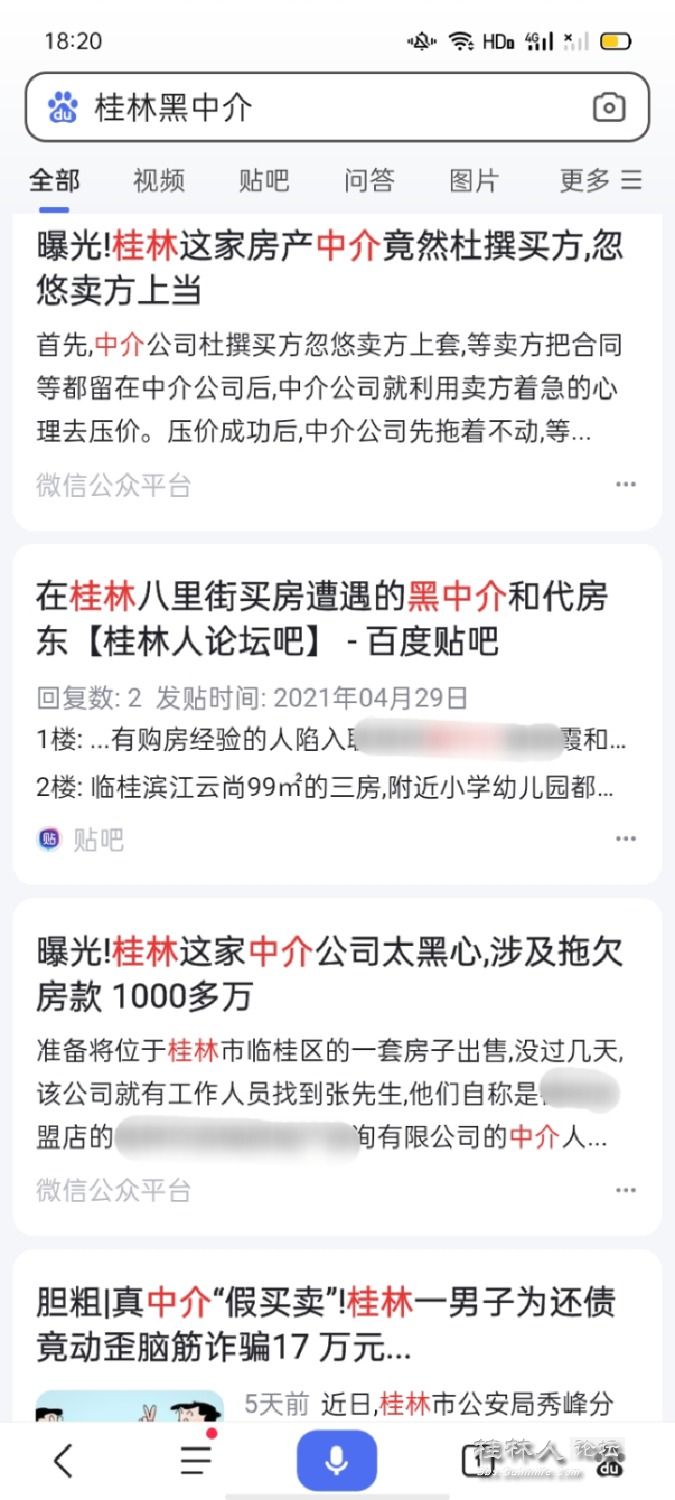Open result about 拖欠房款1000多万
The height and width of the screenshot is (1500, 675).
click(x=330, y=973)
